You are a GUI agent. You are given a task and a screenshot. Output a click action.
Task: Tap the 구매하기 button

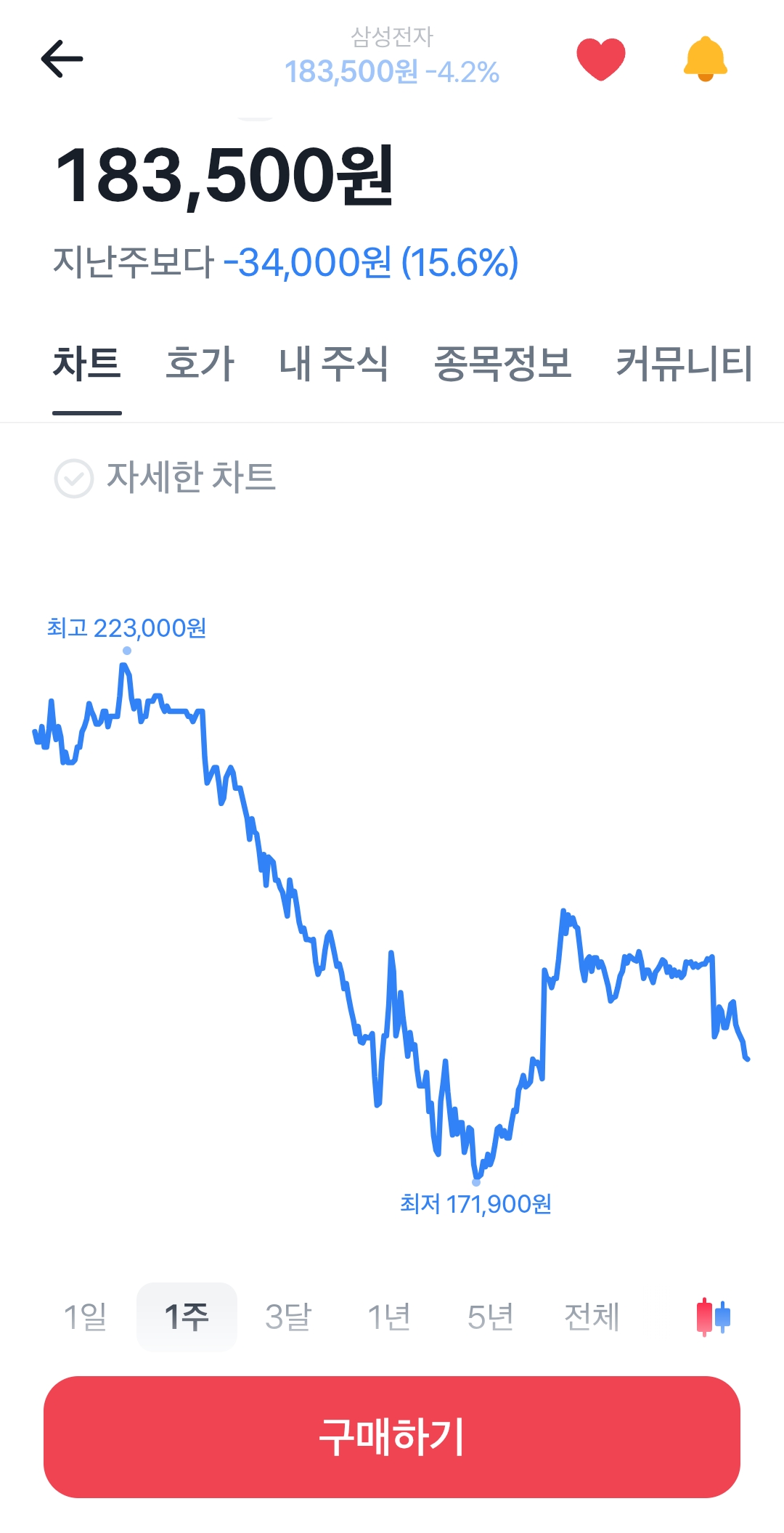click(392, 1437)
